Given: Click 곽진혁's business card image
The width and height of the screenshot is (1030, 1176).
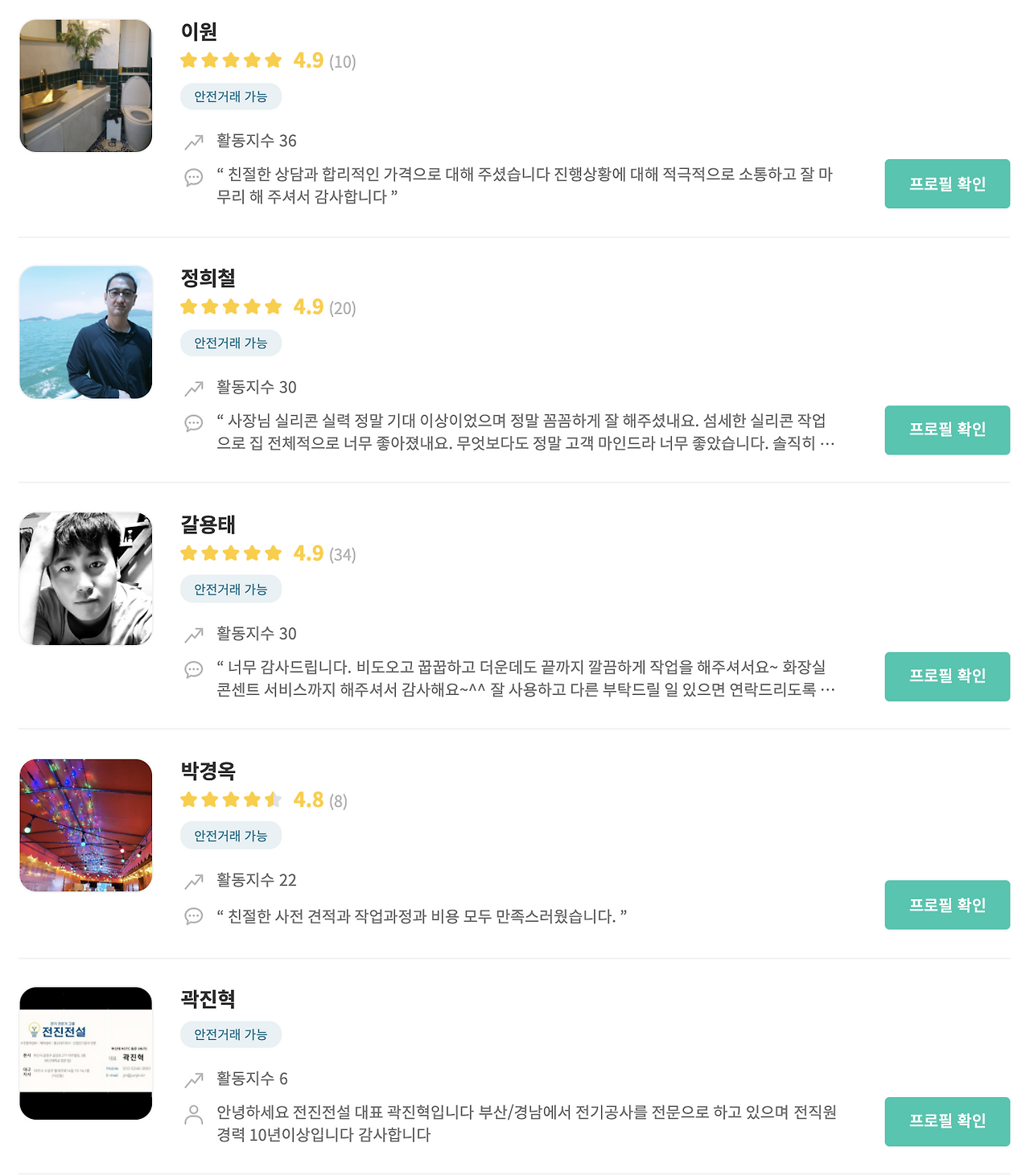Looking at the screenshot, I should 85,1056.
